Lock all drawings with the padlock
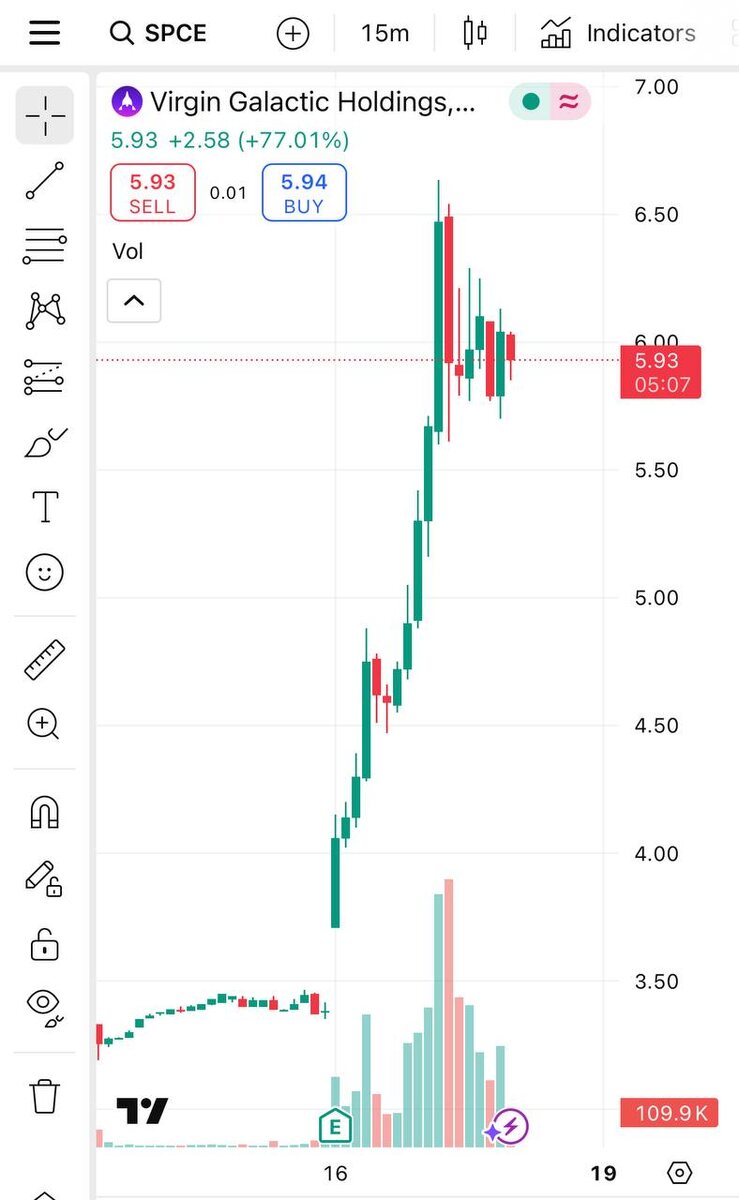Viewport: 739px width, 1200px height. tap(45, 943)
